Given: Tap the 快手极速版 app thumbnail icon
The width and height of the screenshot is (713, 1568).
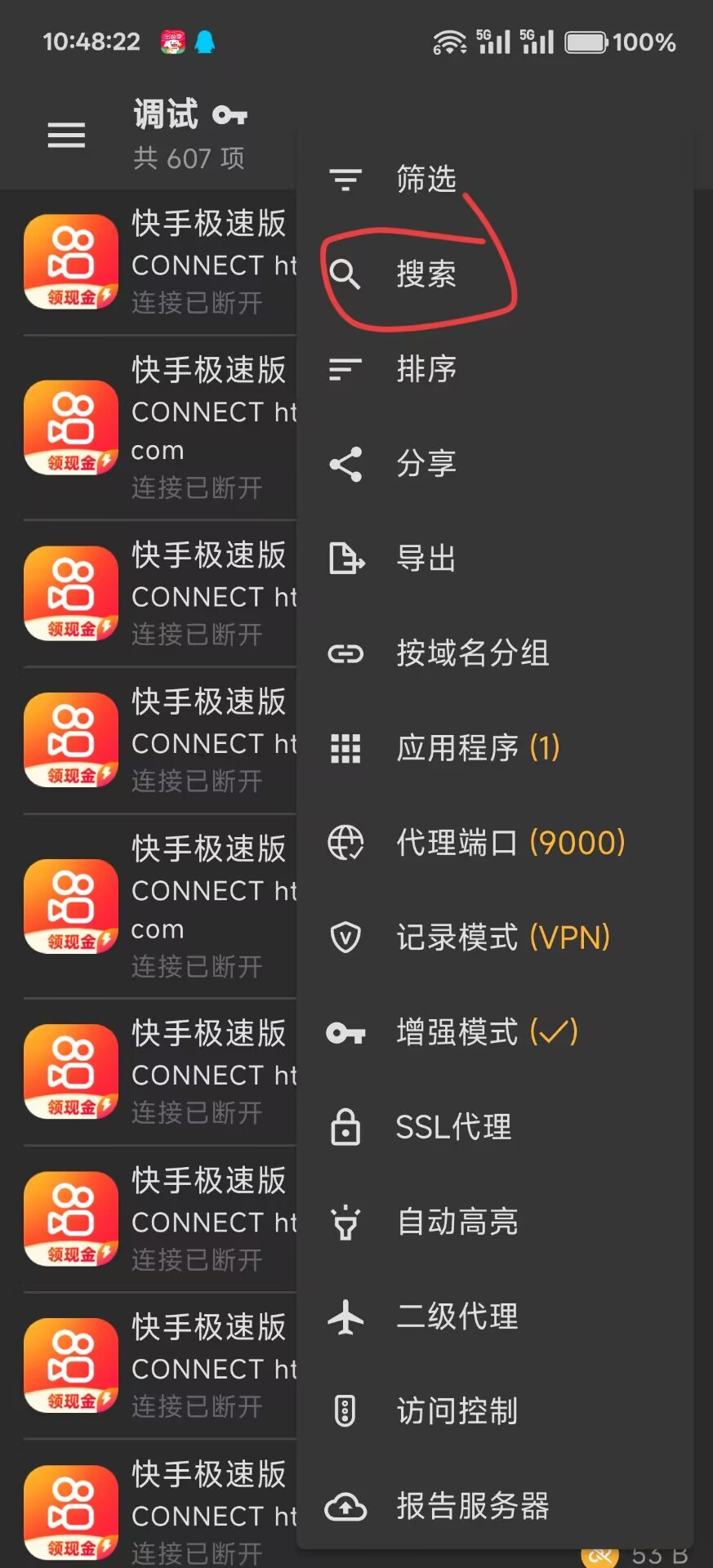Looking at the screenshot, I should [x=70, y=261].
